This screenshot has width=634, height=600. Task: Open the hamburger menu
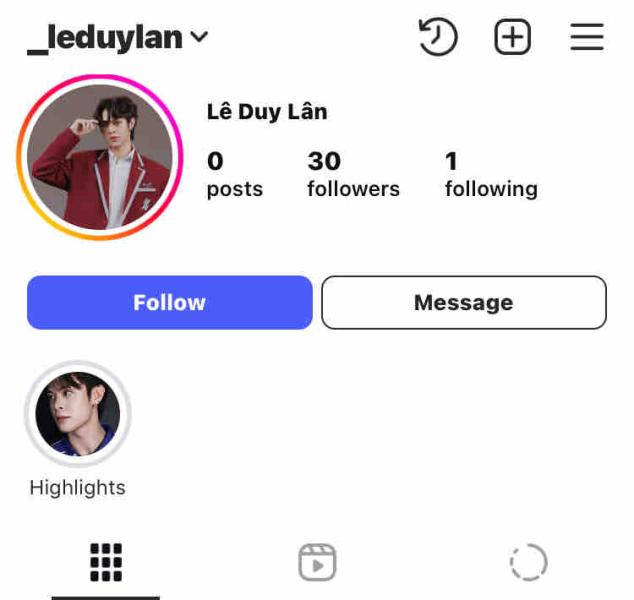click(x=587, y=38)
